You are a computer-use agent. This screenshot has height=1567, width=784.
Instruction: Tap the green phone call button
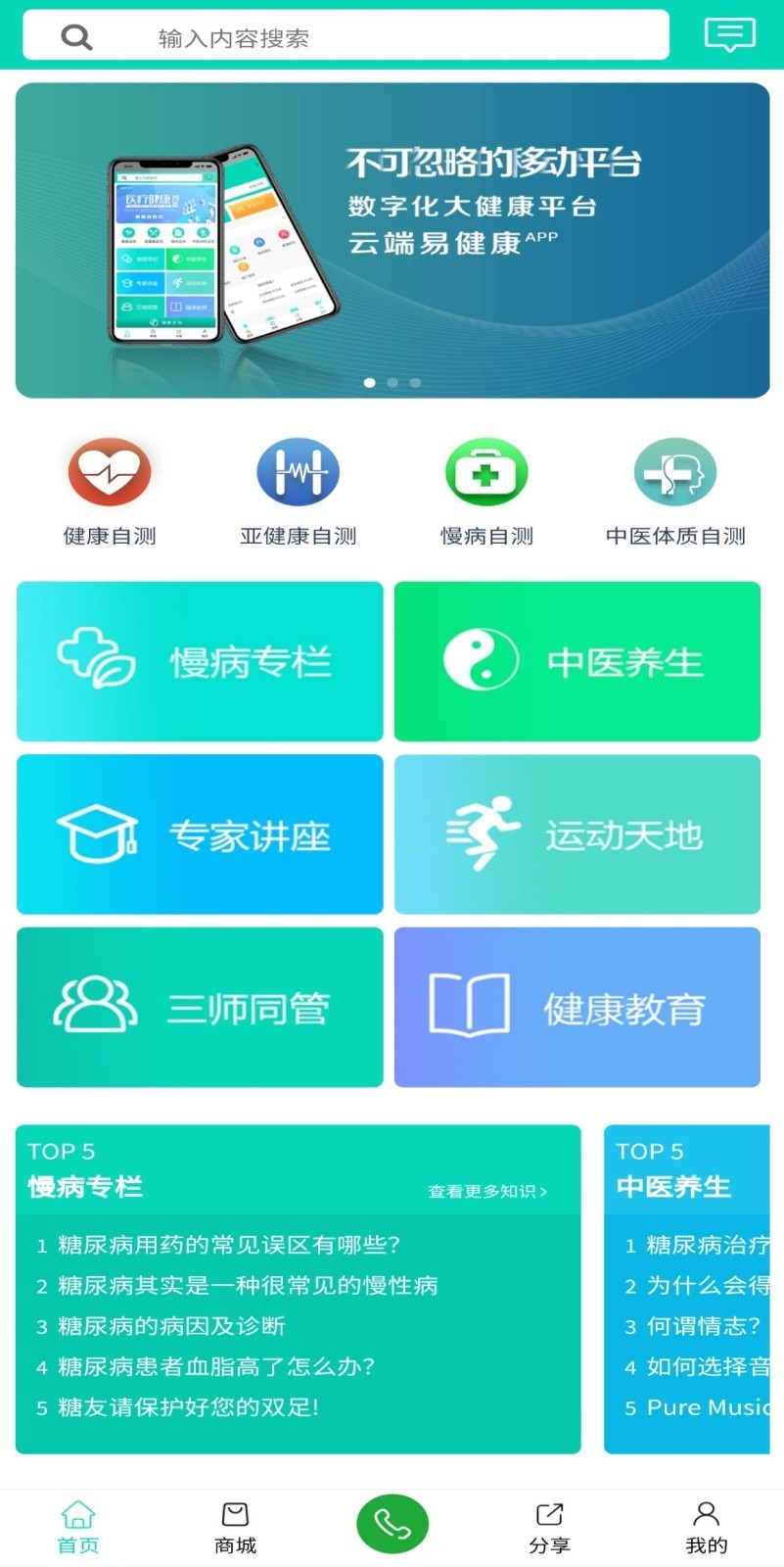click(x=392, y=1524)
